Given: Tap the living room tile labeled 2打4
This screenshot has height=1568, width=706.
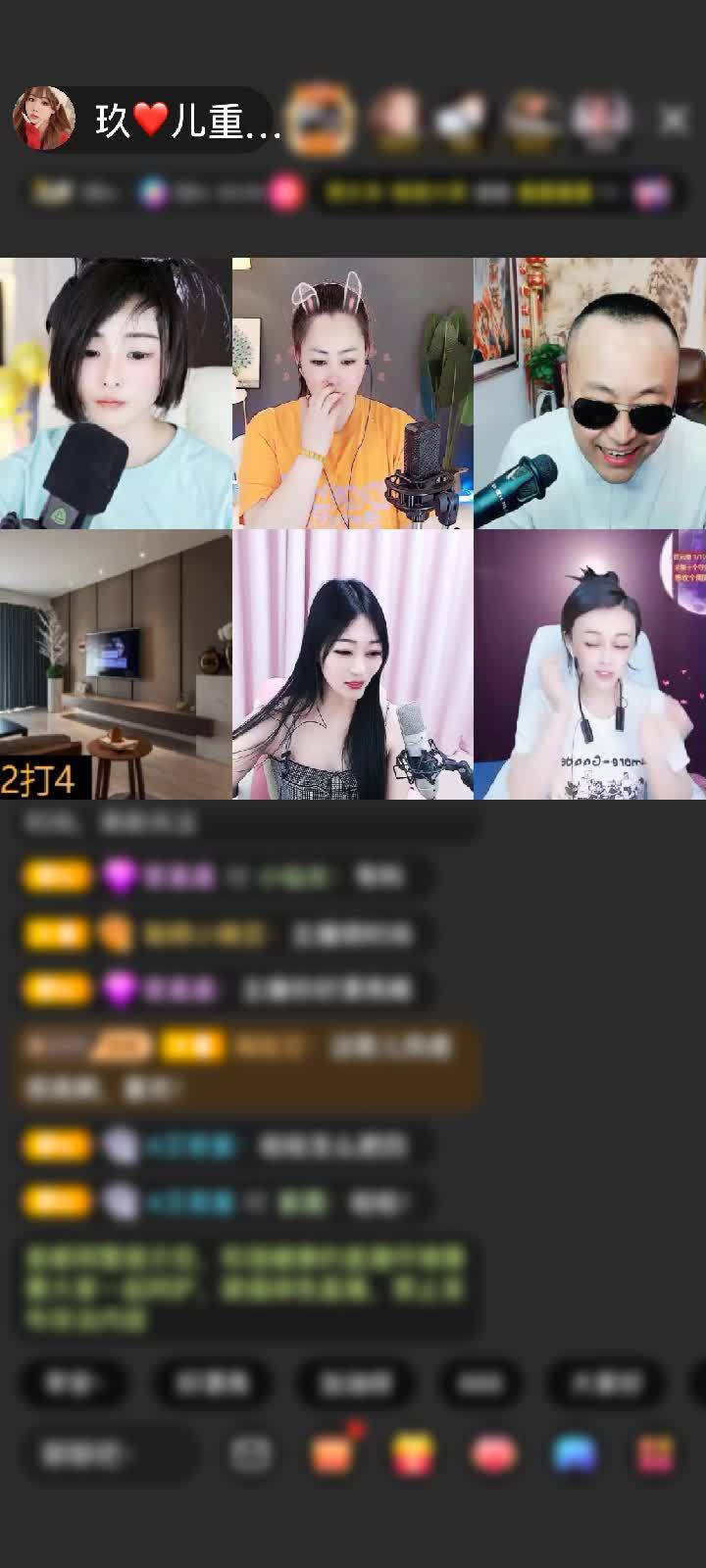Looking at the screenshot, I should pyautogui.click(x=115, y=664).
